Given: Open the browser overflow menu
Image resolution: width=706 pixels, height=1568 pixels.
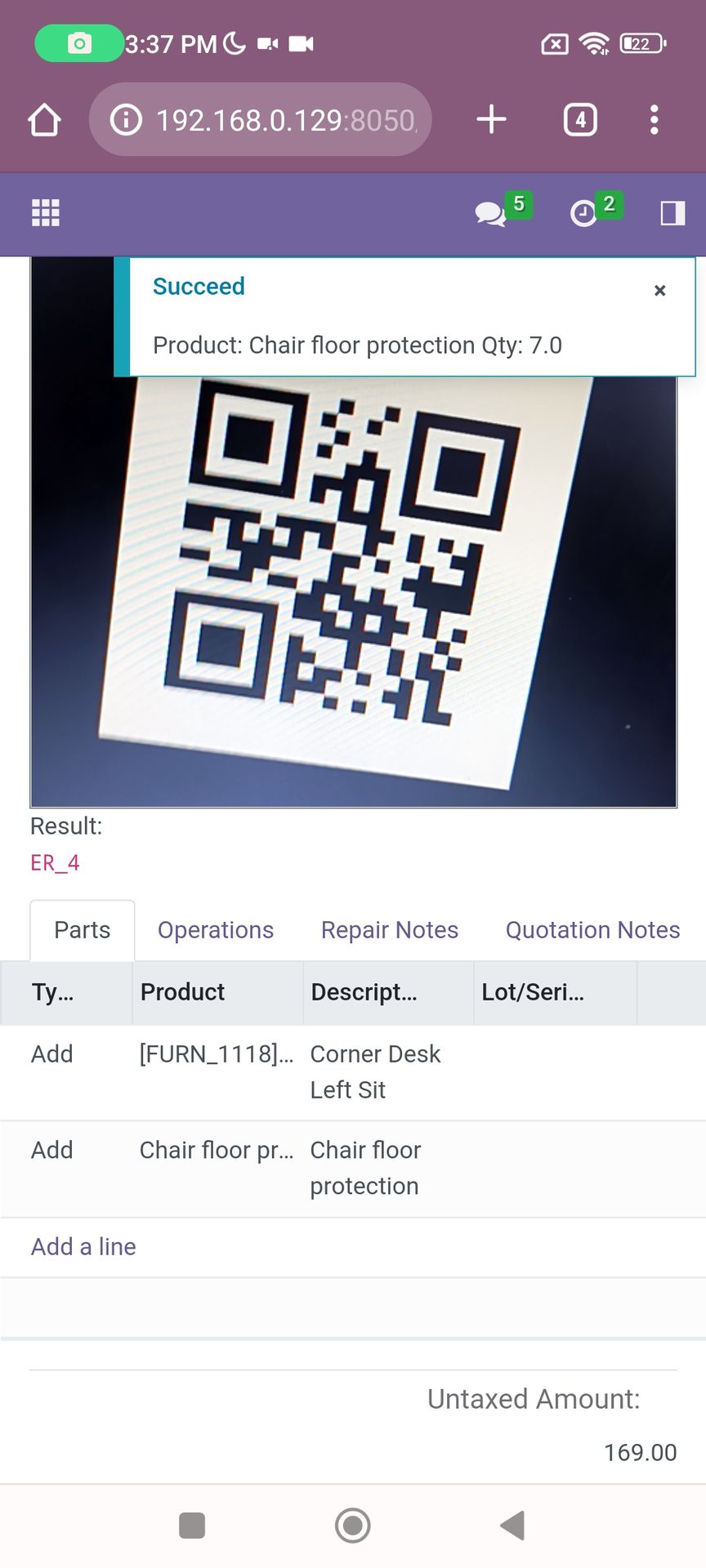Looking at the screenshot, I should click(x=654, y=120).
